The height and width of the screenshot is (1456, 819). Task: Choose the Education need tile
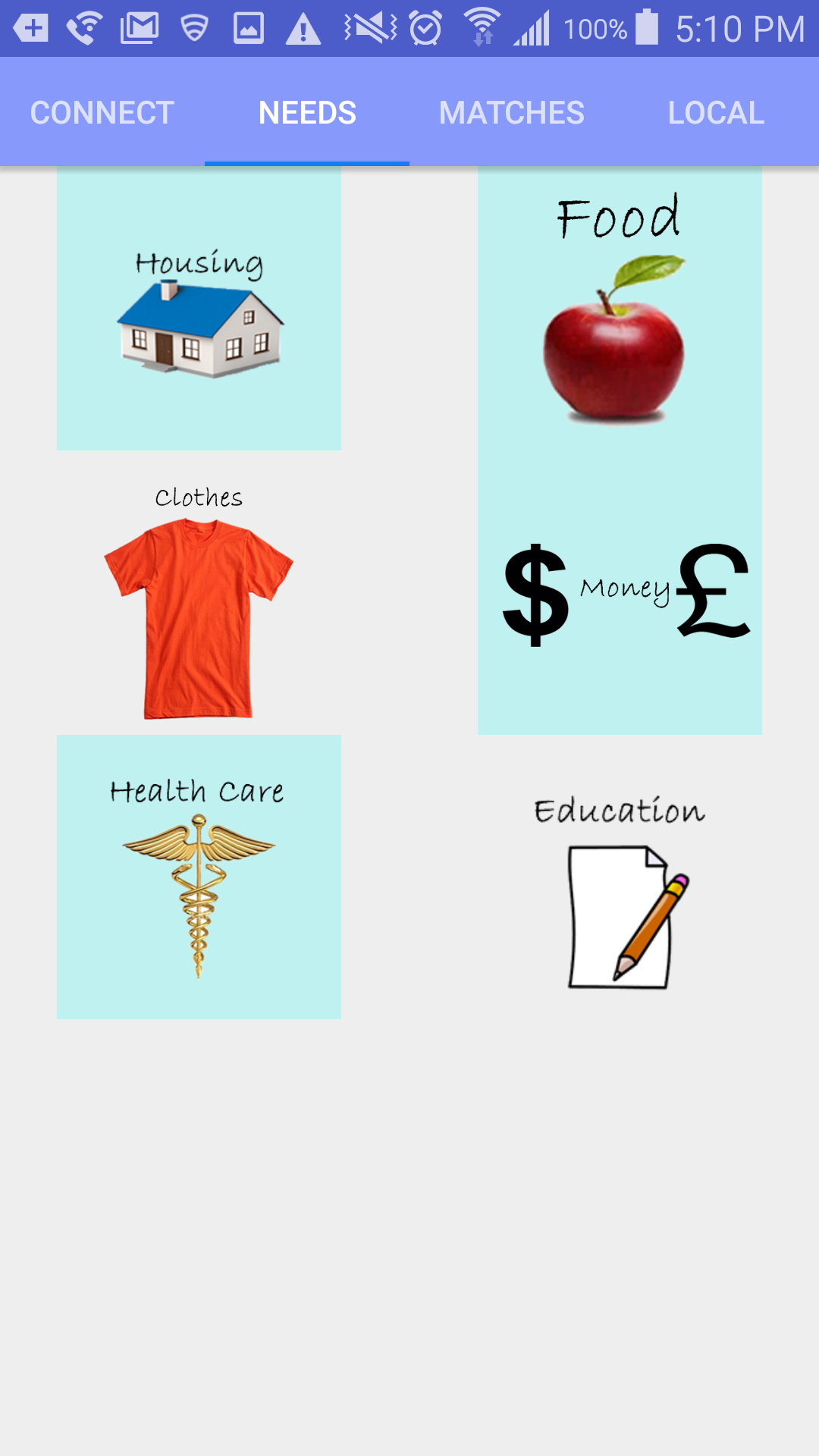coord(620,877)
